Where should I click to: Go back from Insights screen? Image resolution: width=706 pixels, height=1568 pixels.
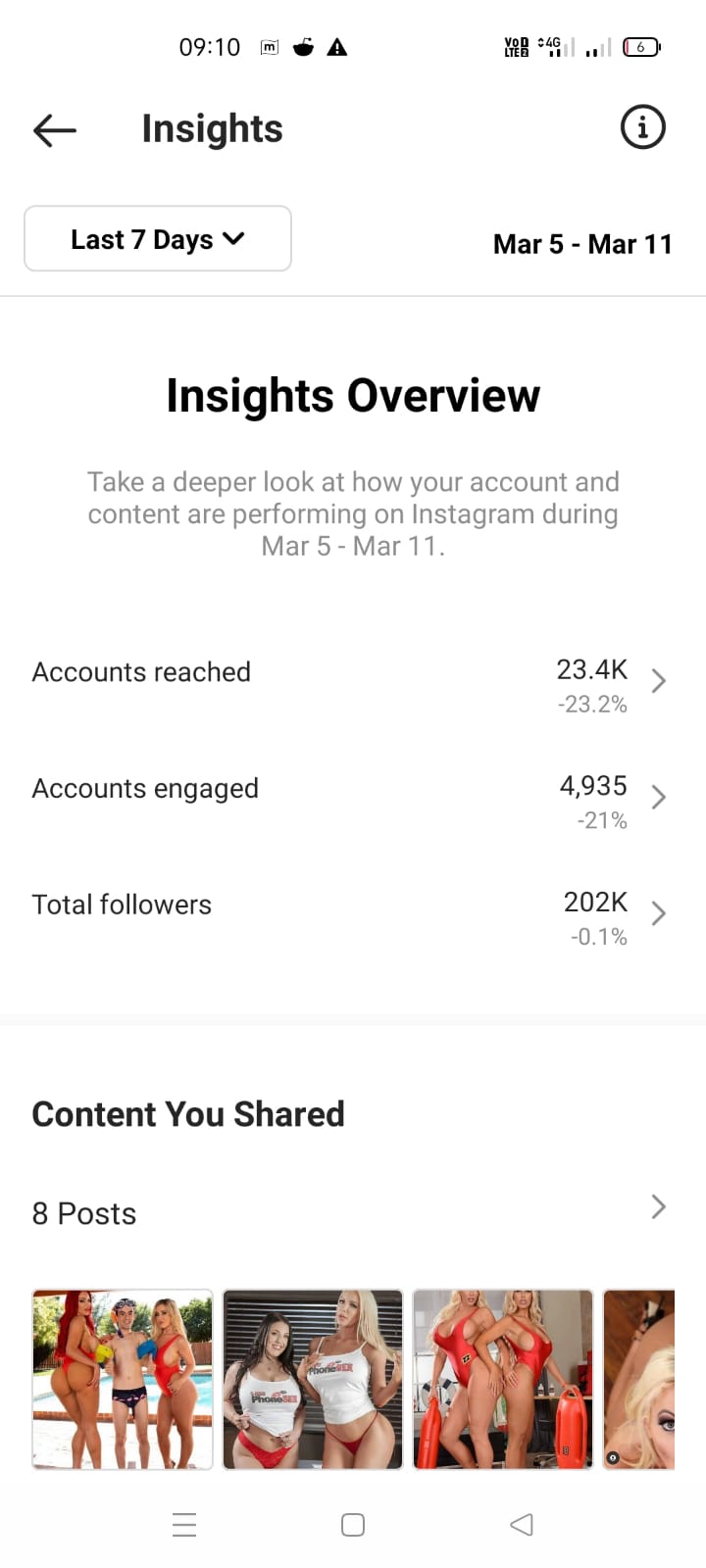55,129
